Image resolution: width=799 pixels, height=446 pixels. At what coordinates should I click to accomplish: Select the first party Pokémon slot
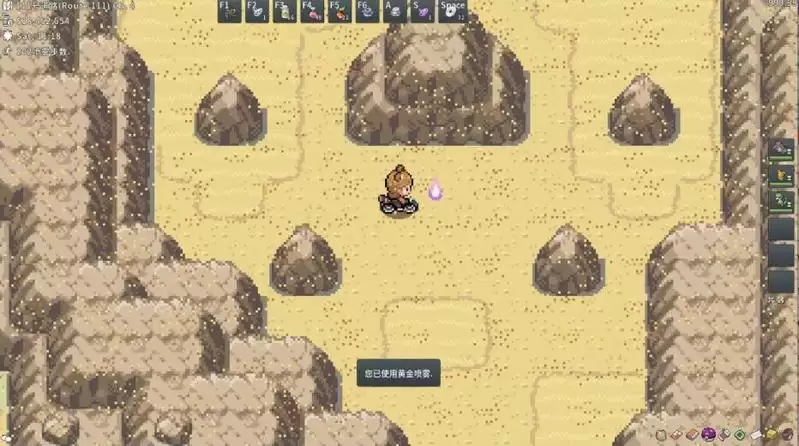click(x=781, y=150)
